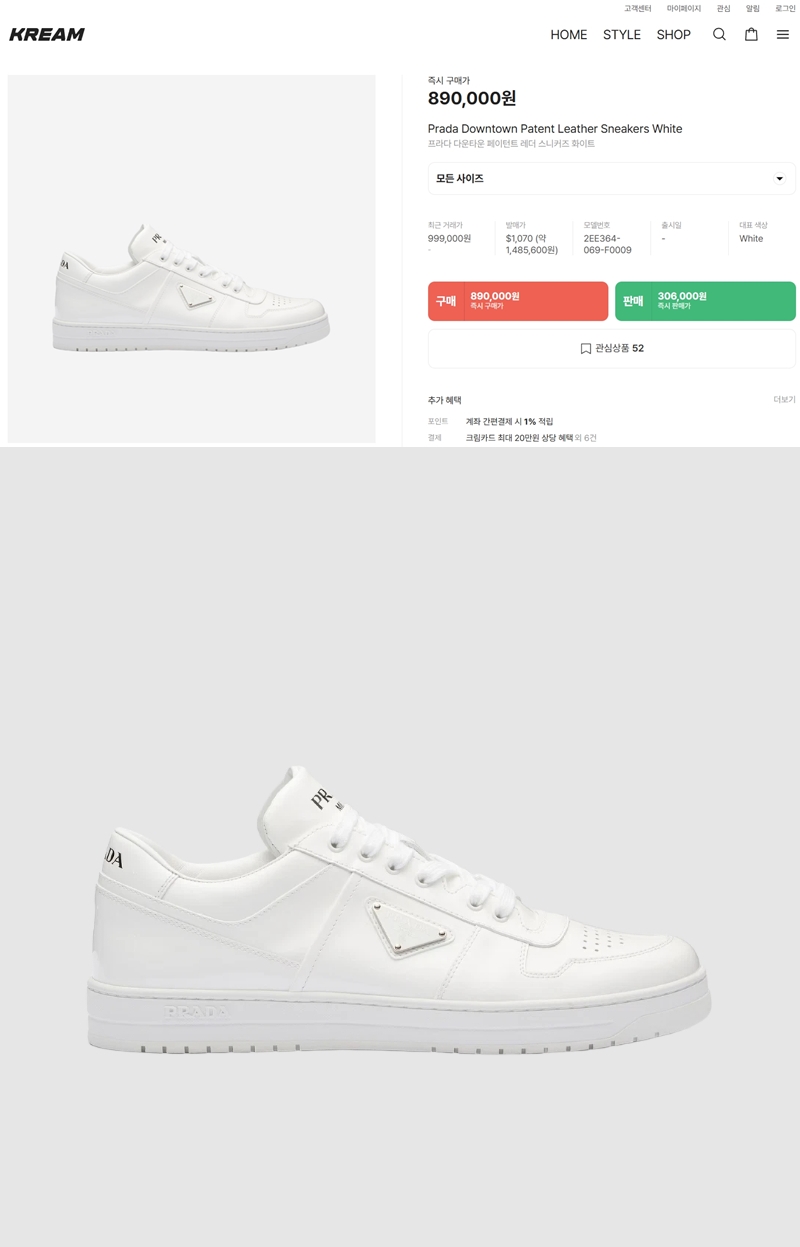800x1247 pixels.
Task: Open the search magnifier icon
Action: pos(719,34)
